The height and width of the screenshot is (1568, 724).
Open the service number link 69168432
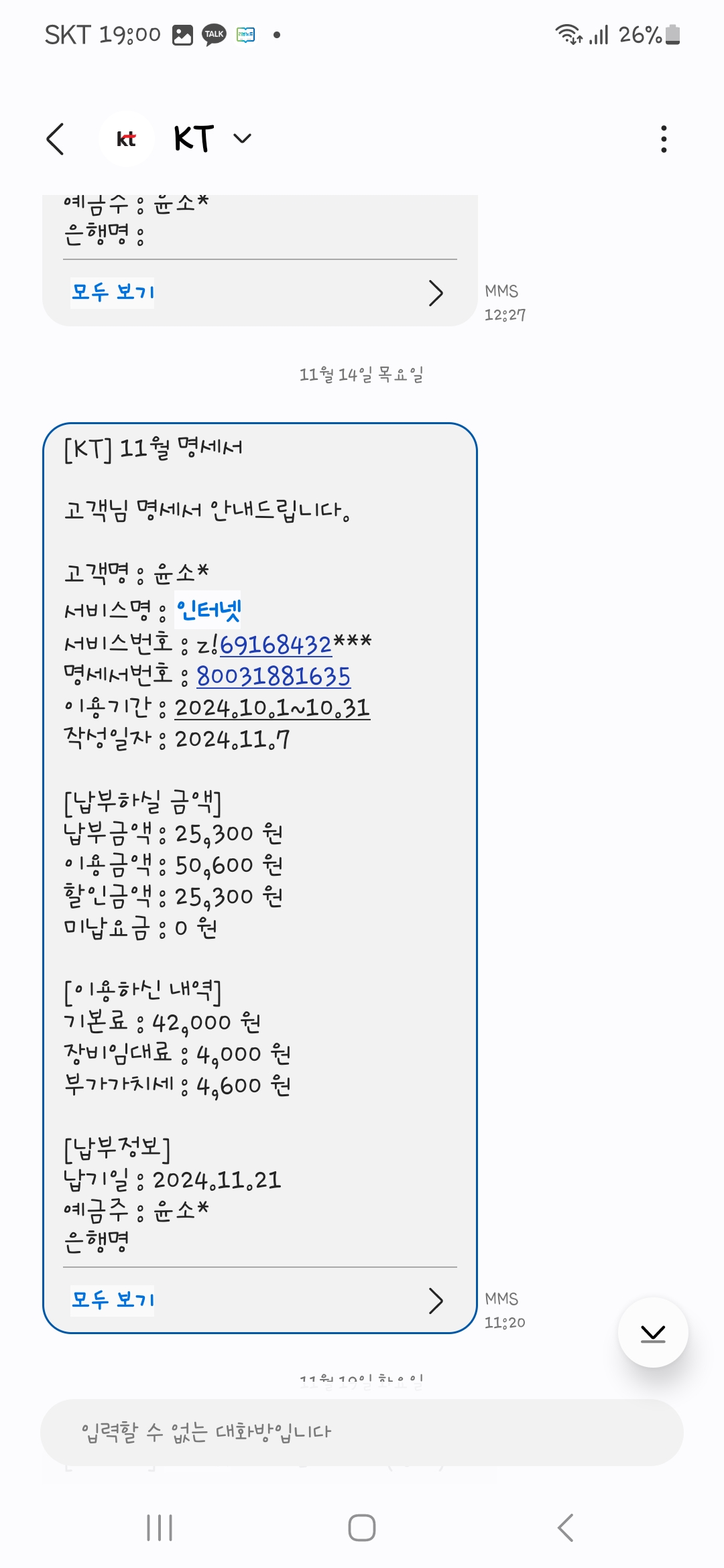click(x=276, y=645)
